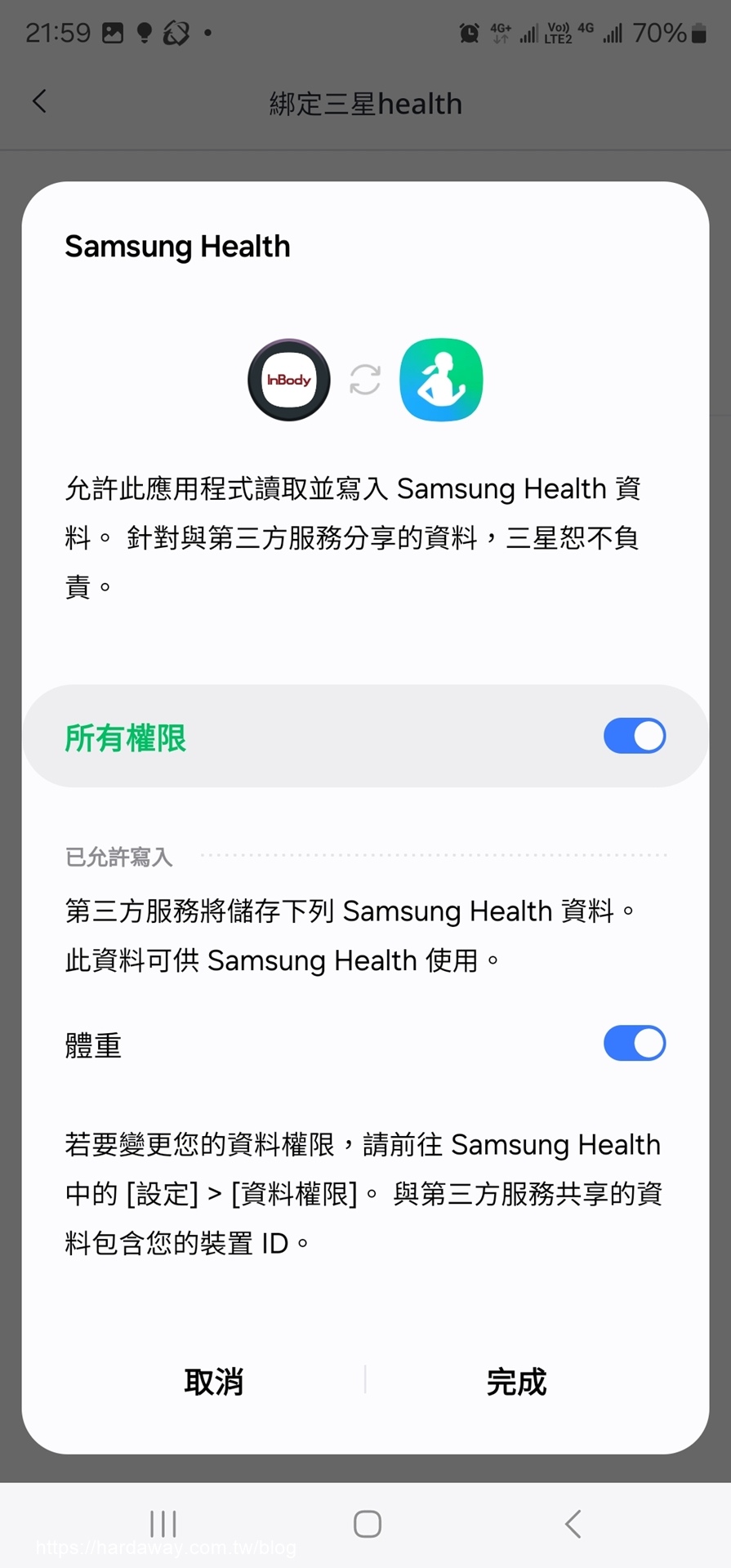
Task: Disable the 體重 weight write permission
Action: click(634, 1044)
